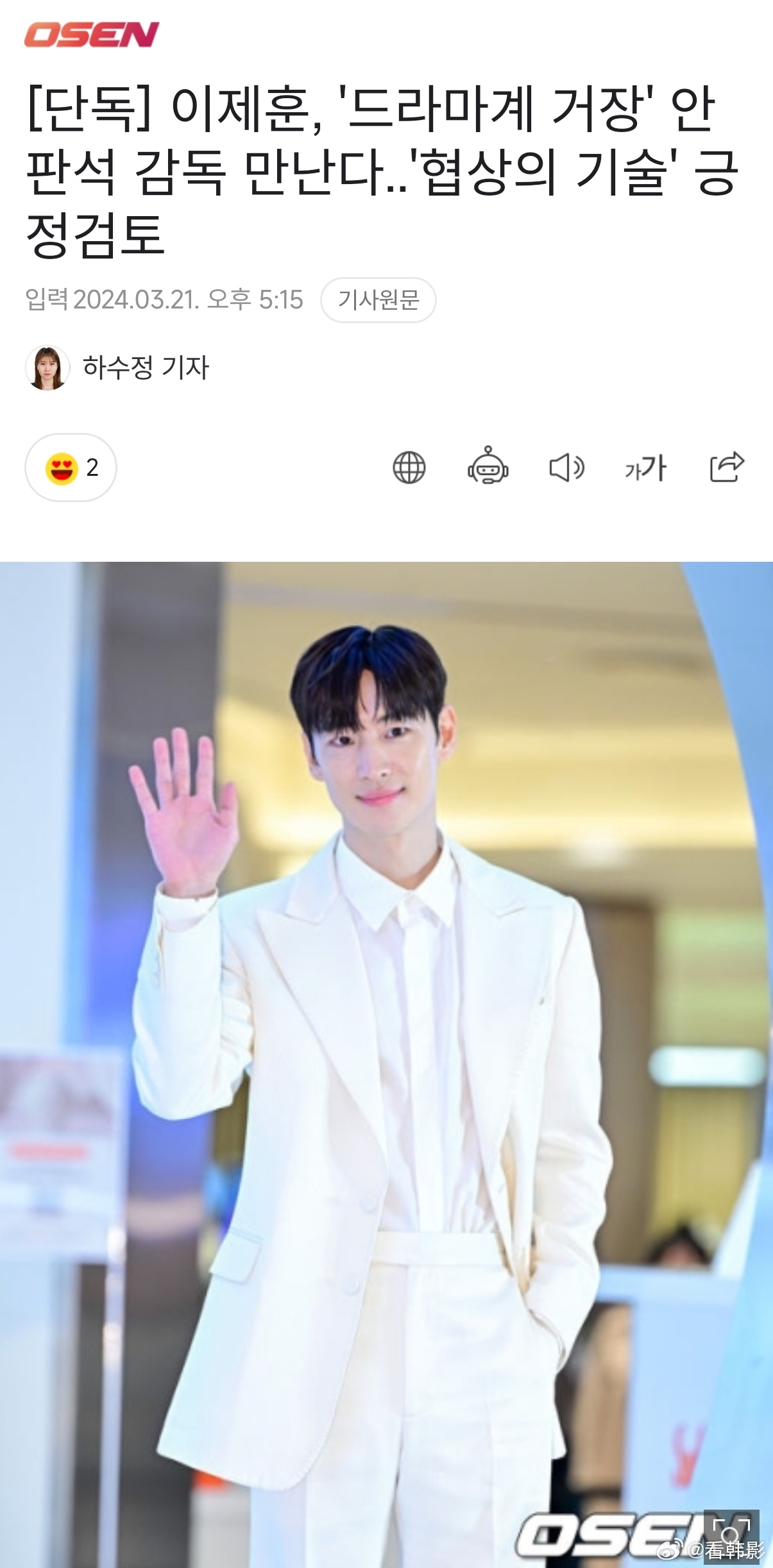
Task: Open the OSEN press page
Action: tap(92, 35)
